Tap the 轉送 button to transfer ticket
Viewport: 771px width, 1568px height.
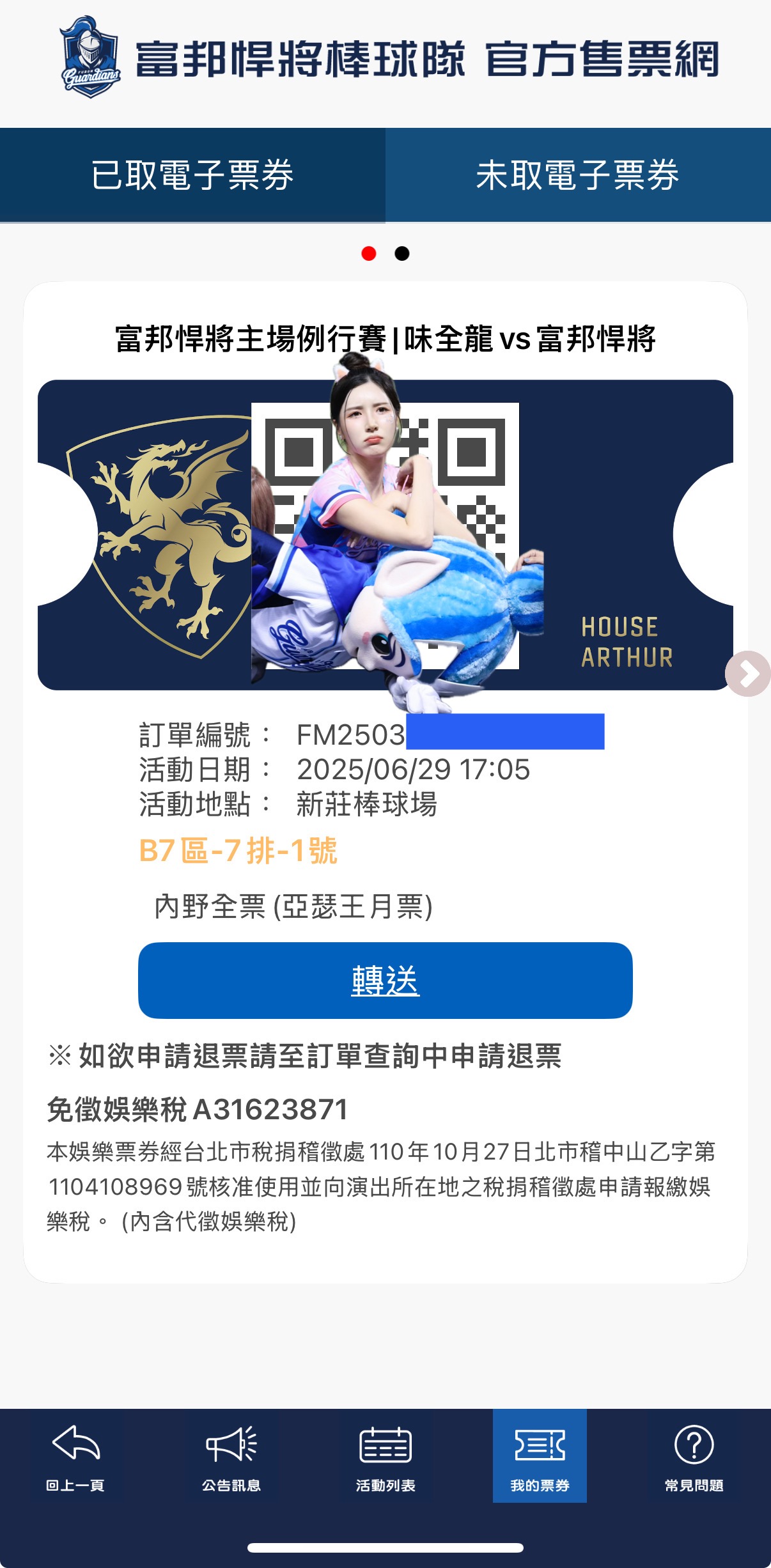[385, 981]
